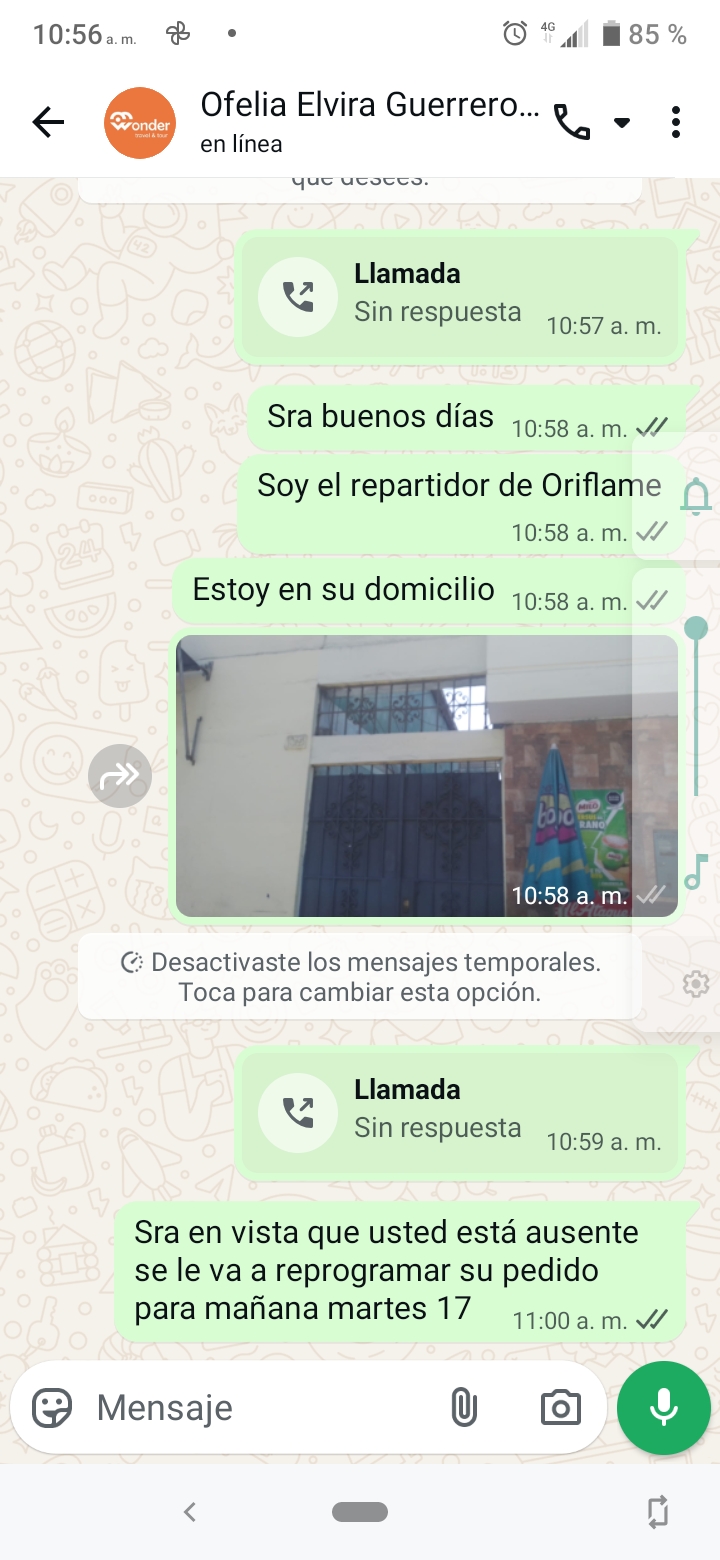Expand the call options dropdown arrow
This screenshot has width=720, height=1560.
click(x=622, y=123)
